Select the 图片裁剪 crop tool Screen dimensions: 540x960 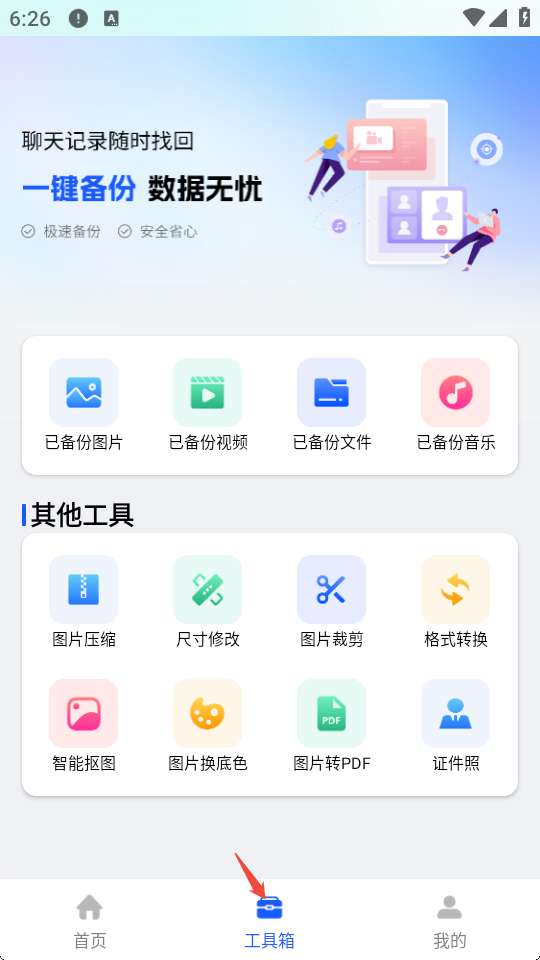pos(332,602)
